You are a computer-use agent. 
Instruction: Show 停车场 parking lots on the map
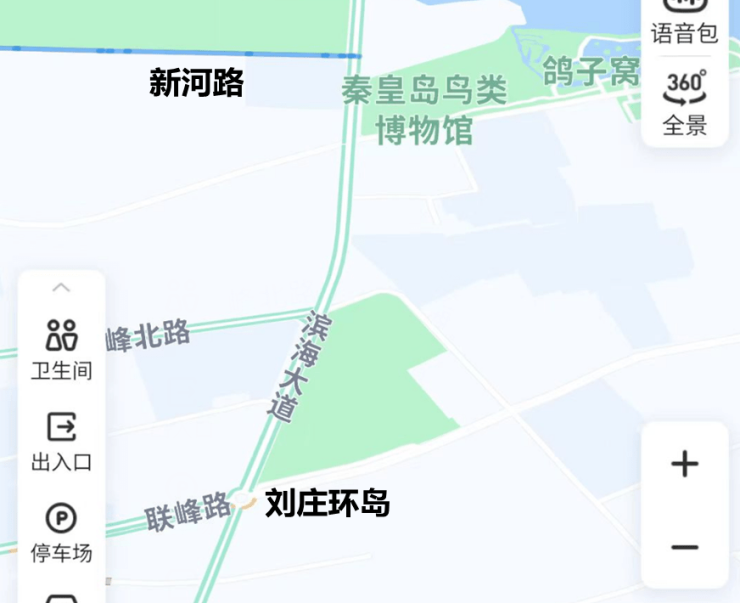point(61,532)
